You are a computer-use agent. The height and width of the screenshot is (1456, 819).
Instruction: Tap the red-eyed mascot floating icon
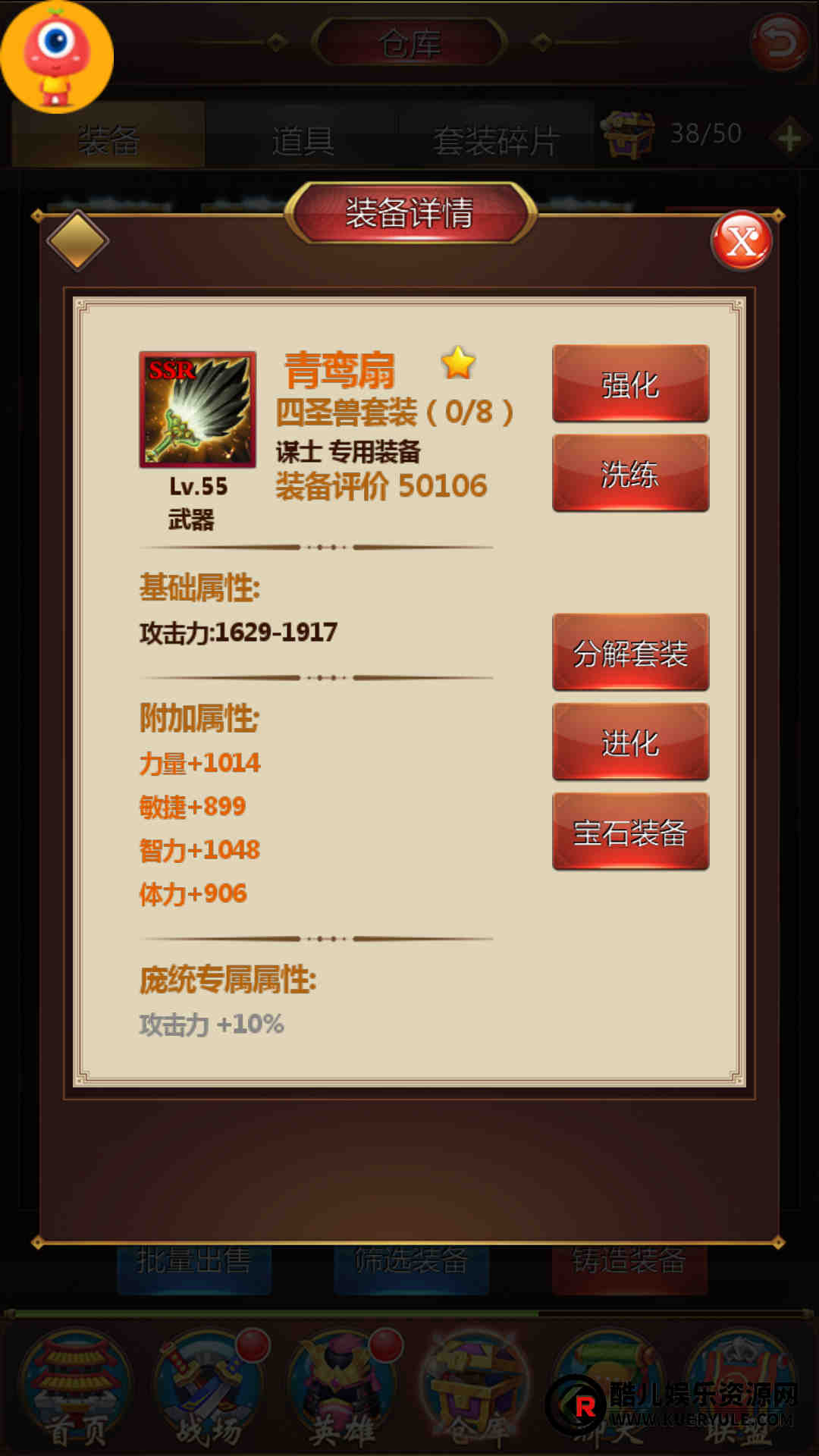point(56,57)
